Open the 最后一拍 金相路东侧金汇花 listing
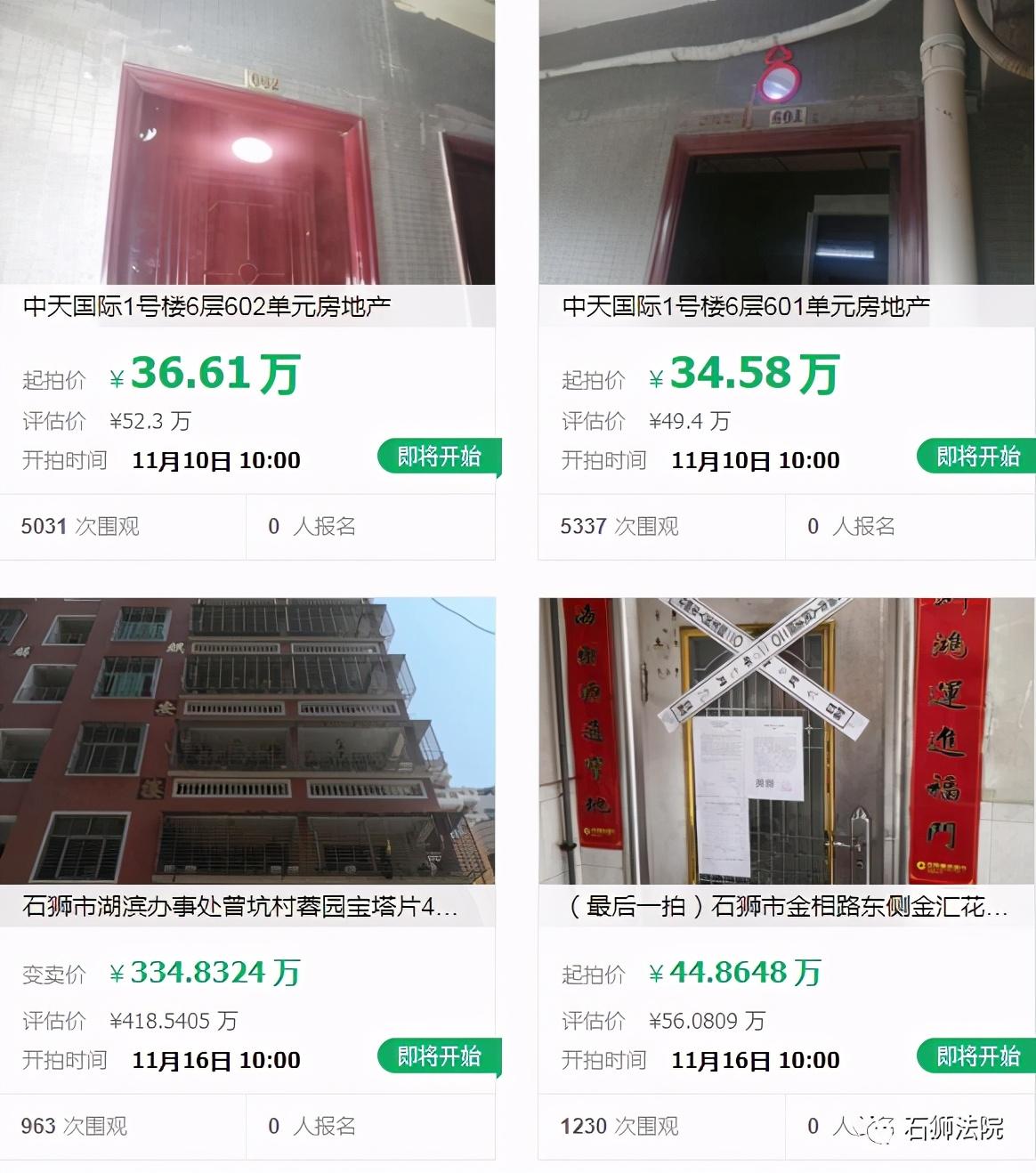 [787, 907]
